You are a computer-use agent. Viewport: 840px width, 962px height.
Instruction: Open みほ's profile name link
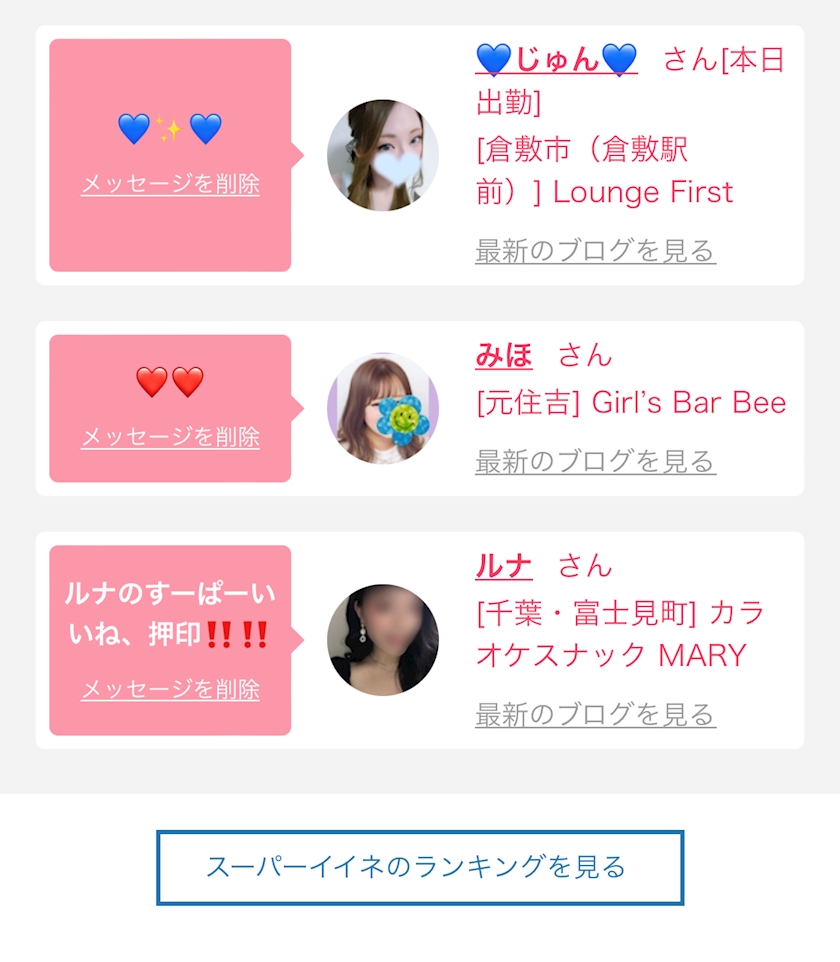503,355
